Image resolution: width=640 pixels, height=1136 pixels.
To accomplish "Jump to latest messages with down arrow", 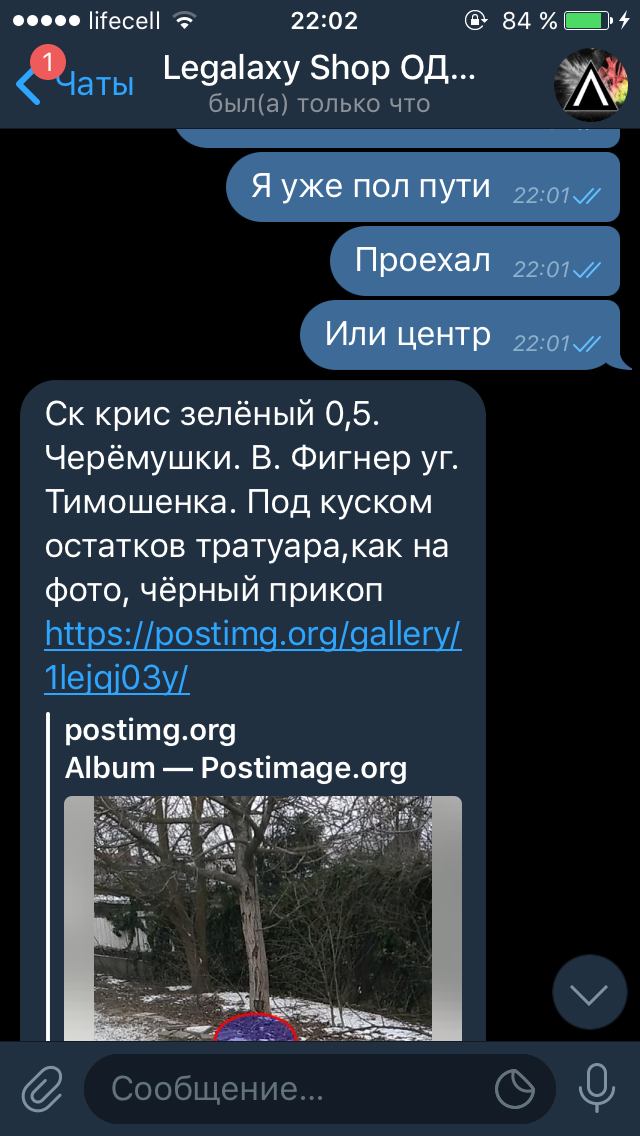I will 590,993.
